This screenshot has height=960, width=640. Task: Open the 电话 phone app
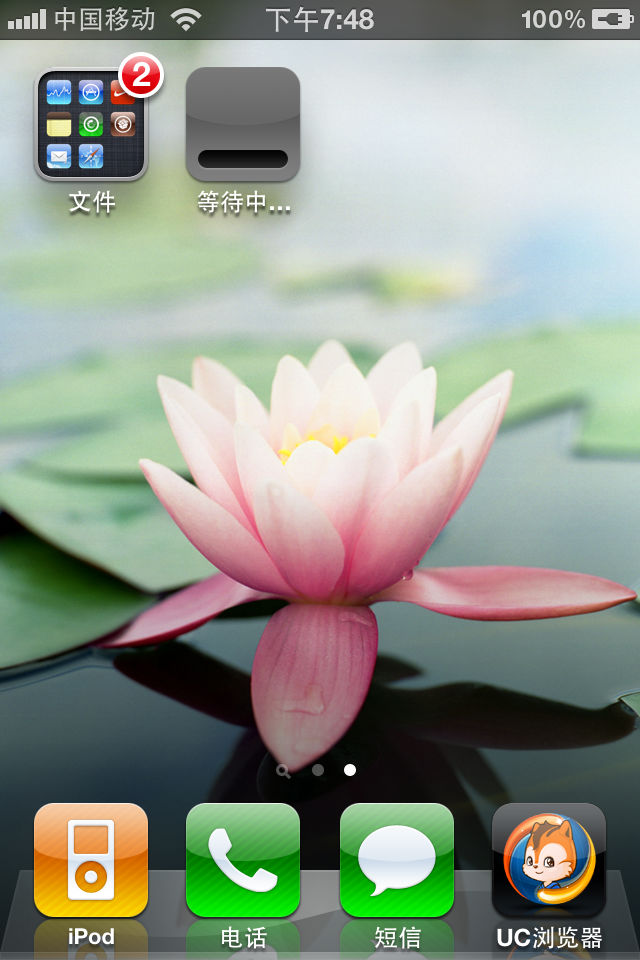[243, 860]
